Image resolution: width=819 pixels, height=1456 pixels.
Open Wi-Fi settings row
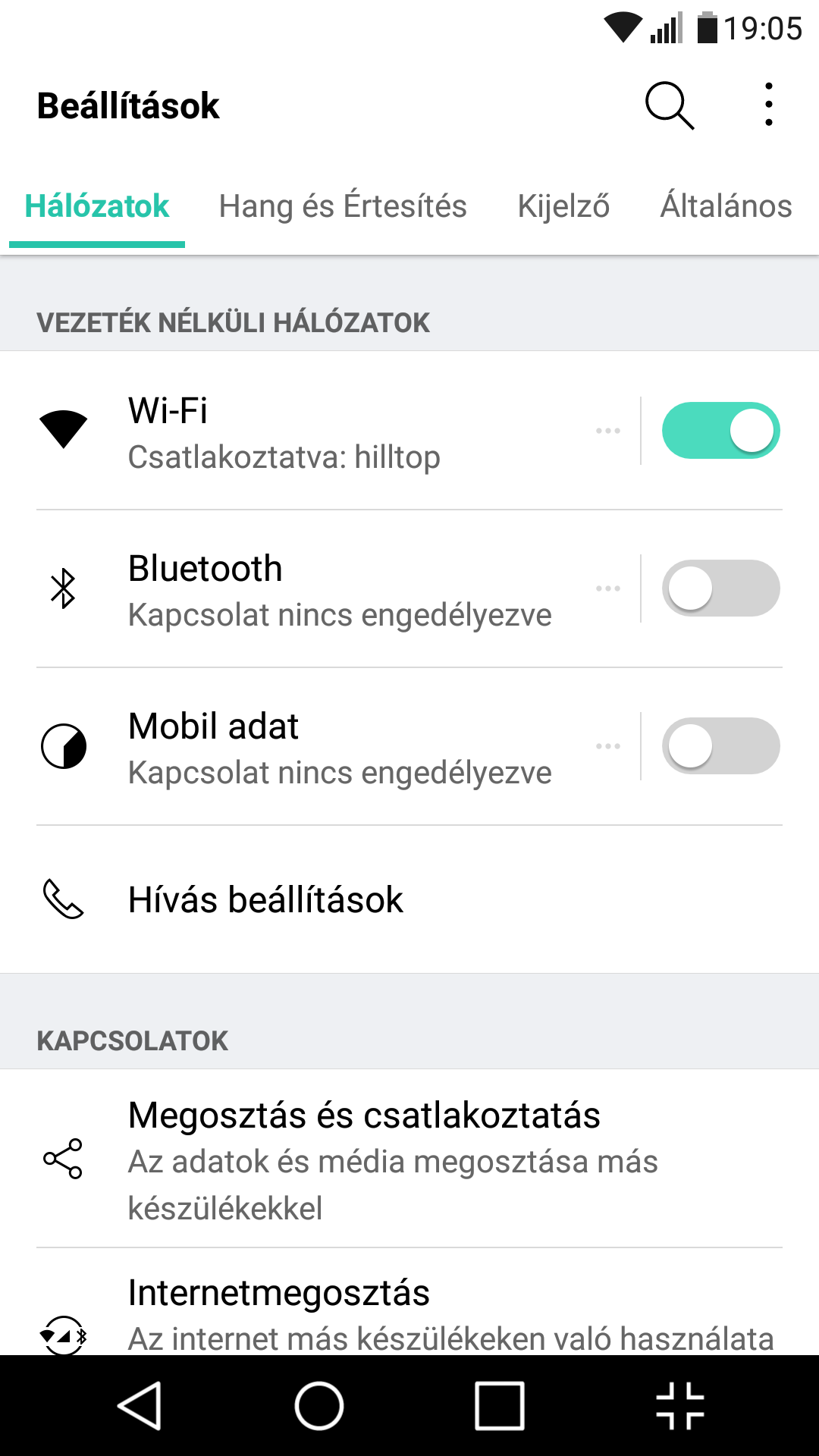pyautogui.click(x=318, y=431)
